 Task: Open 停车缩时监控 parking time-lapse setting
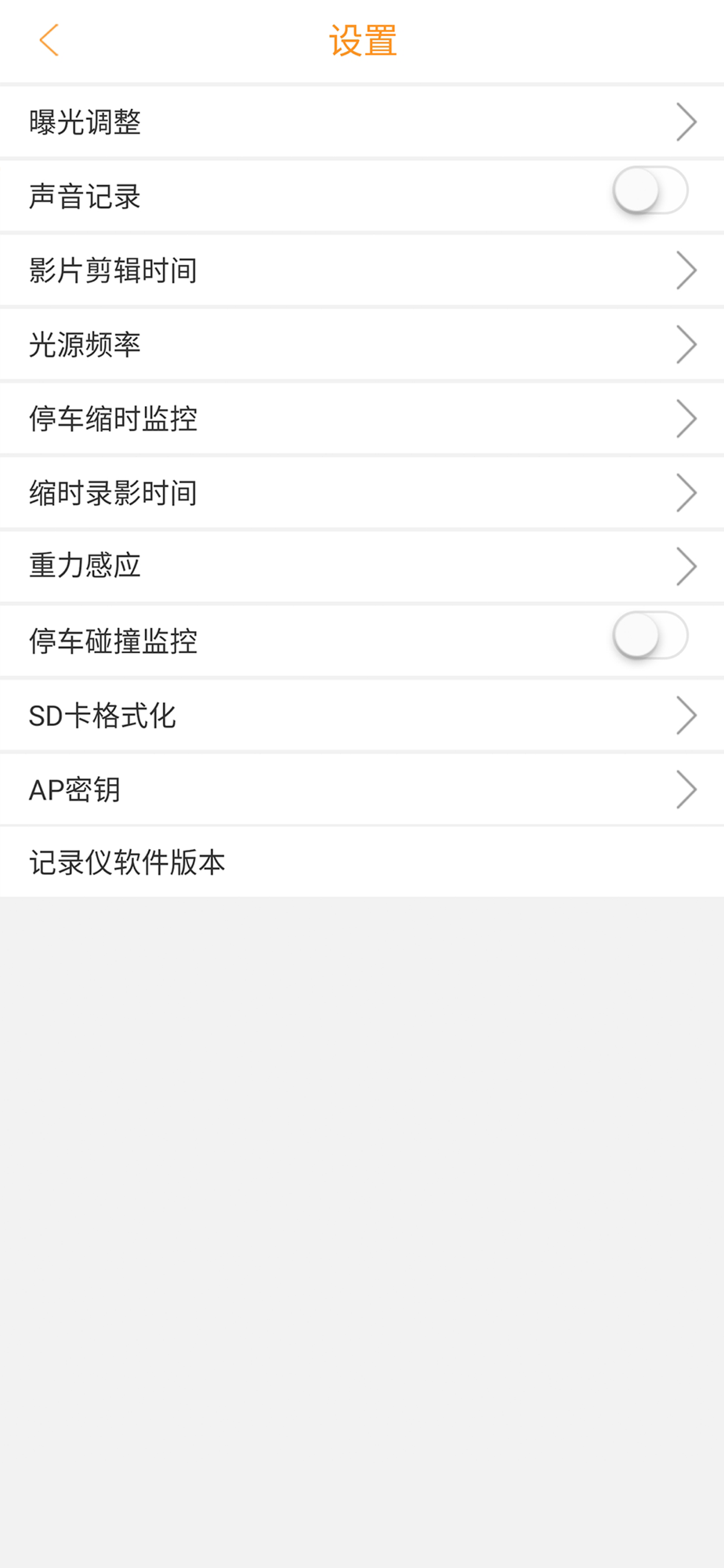tap(362, 419)
